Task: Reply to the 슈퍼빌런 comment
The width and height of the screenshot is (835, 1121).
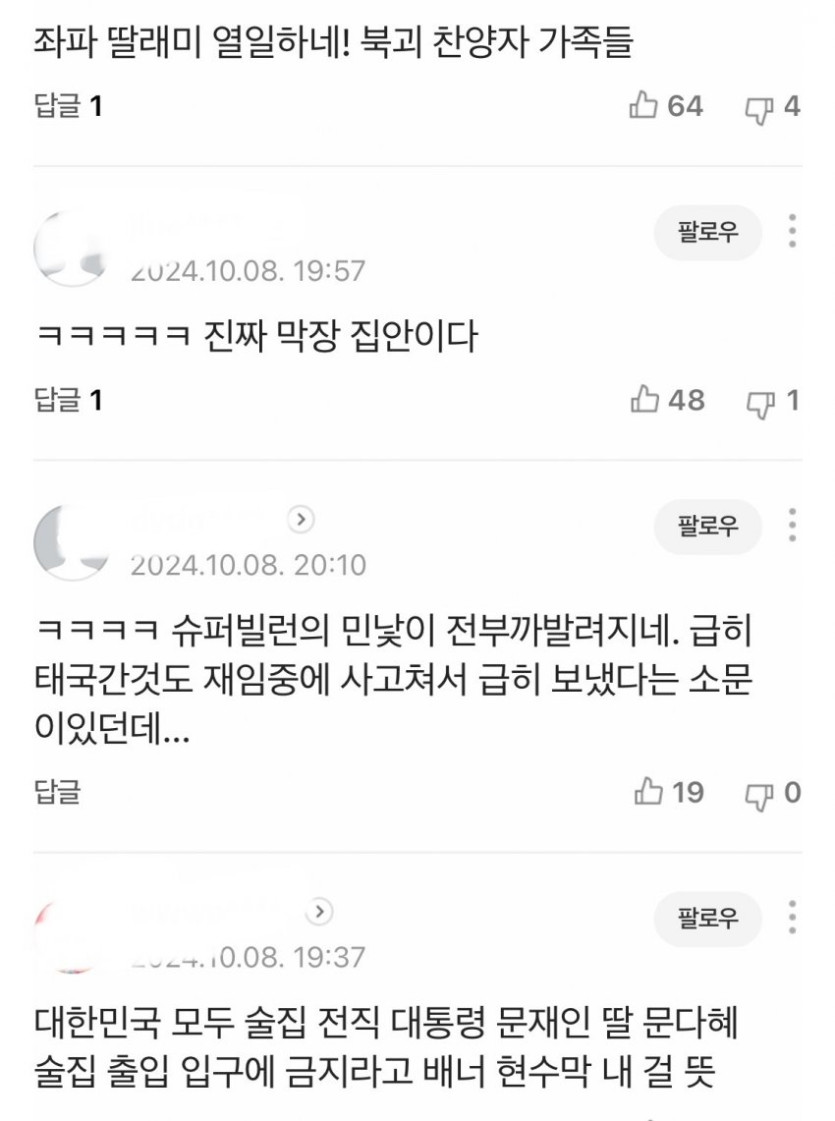Action: pyautogui.click(x=58, y=793)
